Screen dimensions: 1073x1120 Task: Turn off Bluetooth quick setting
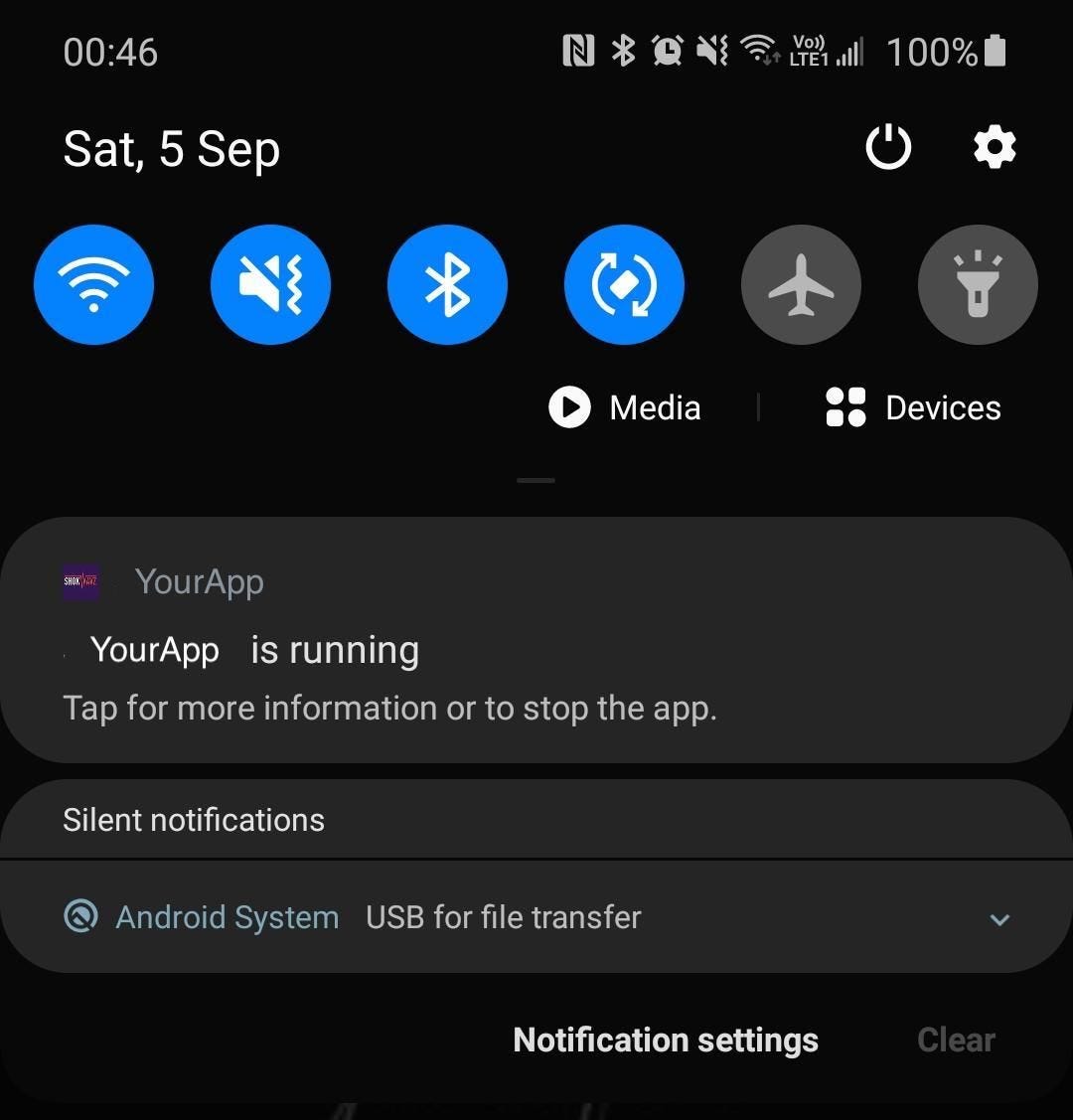[x=447, y=284]
